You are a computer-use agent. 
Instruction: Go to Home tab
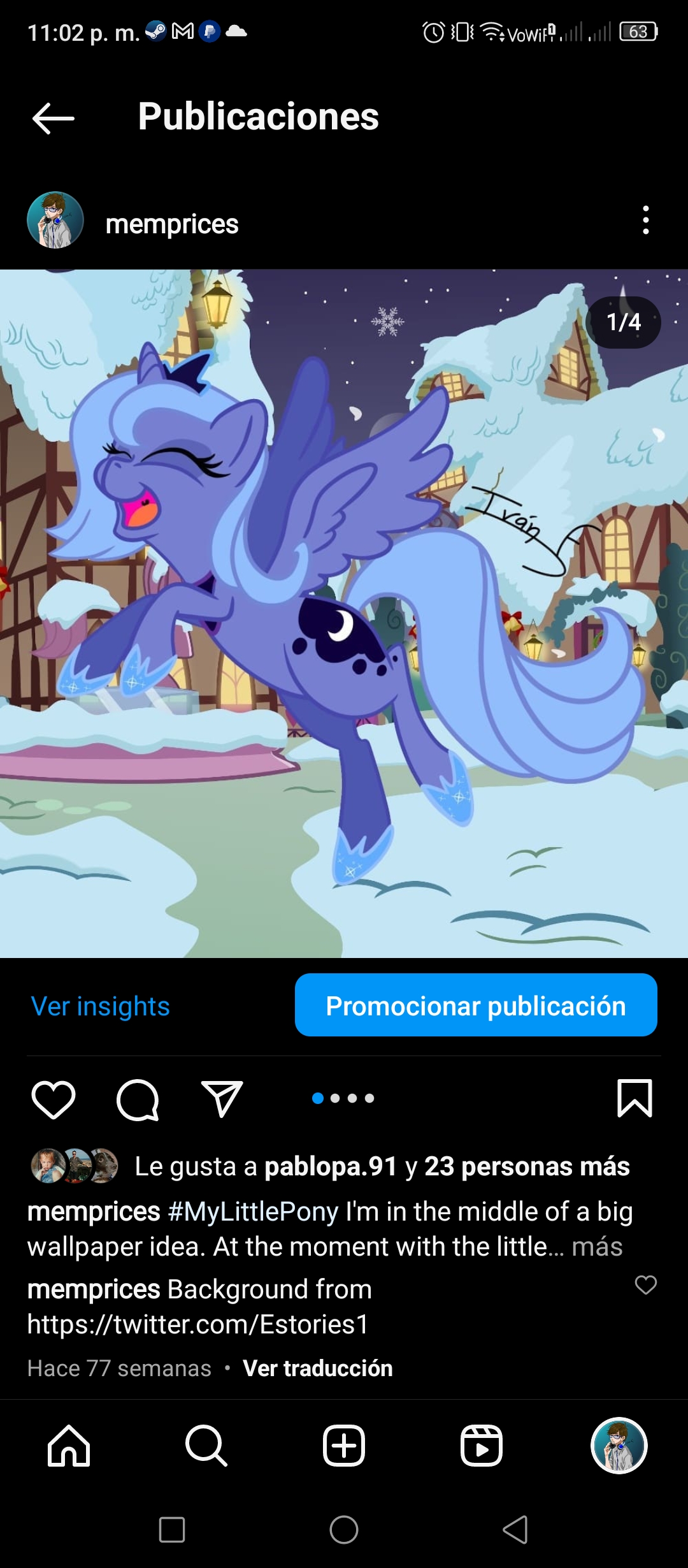pos(69,1446)
